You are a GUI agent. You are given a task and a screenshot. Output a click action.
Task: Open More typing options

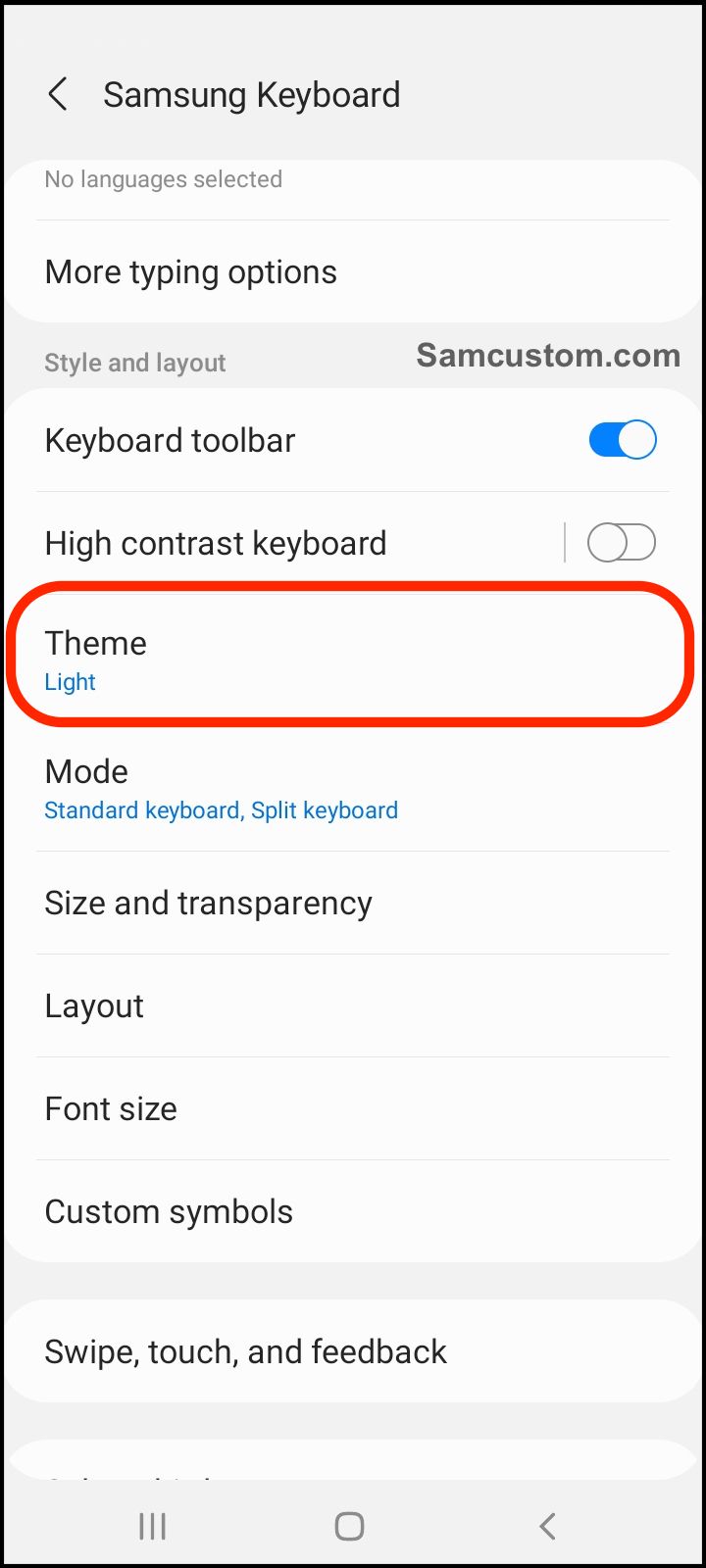(x=353, y=271)
